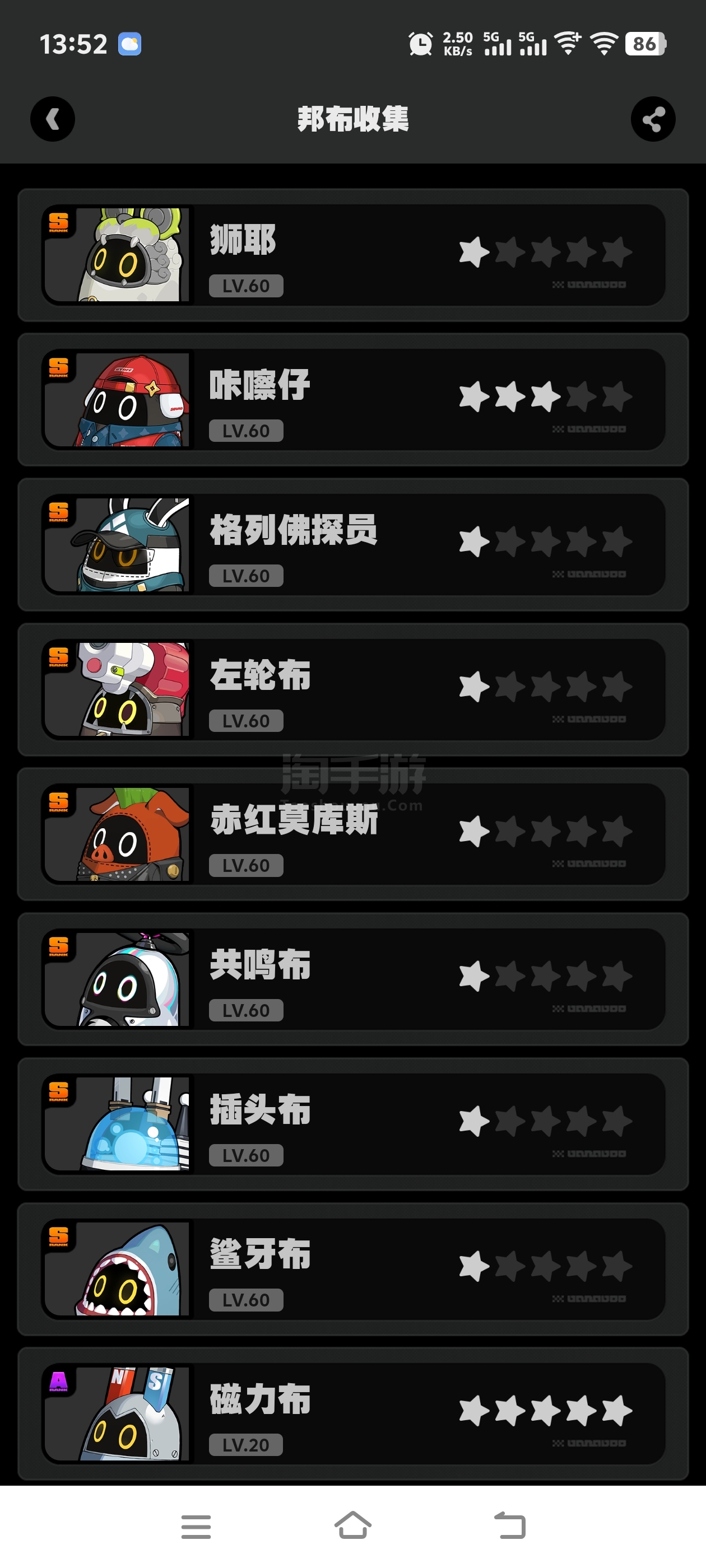Go back using the top-left arrow

click(52, 119)
